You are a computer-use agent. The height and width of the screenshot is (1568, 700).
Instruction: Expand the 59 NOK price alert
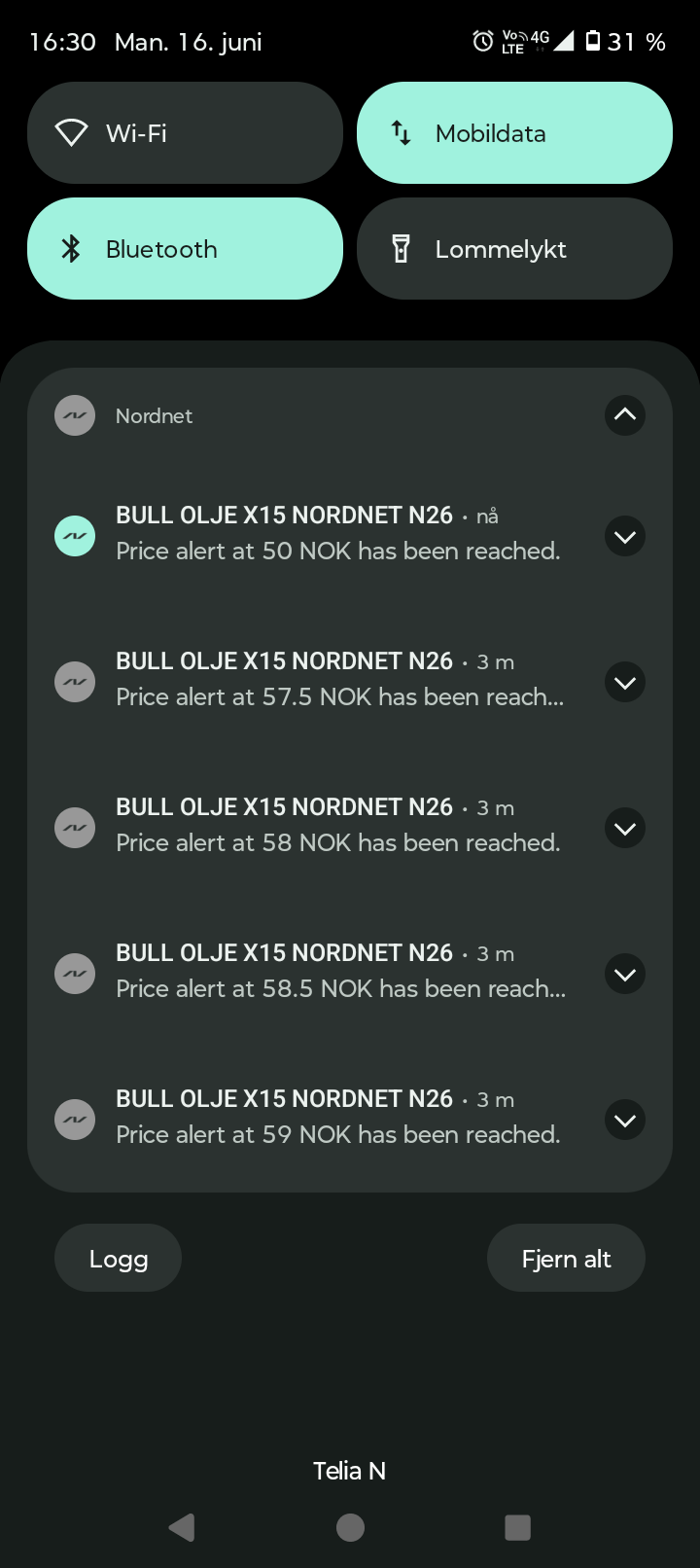625,1120
